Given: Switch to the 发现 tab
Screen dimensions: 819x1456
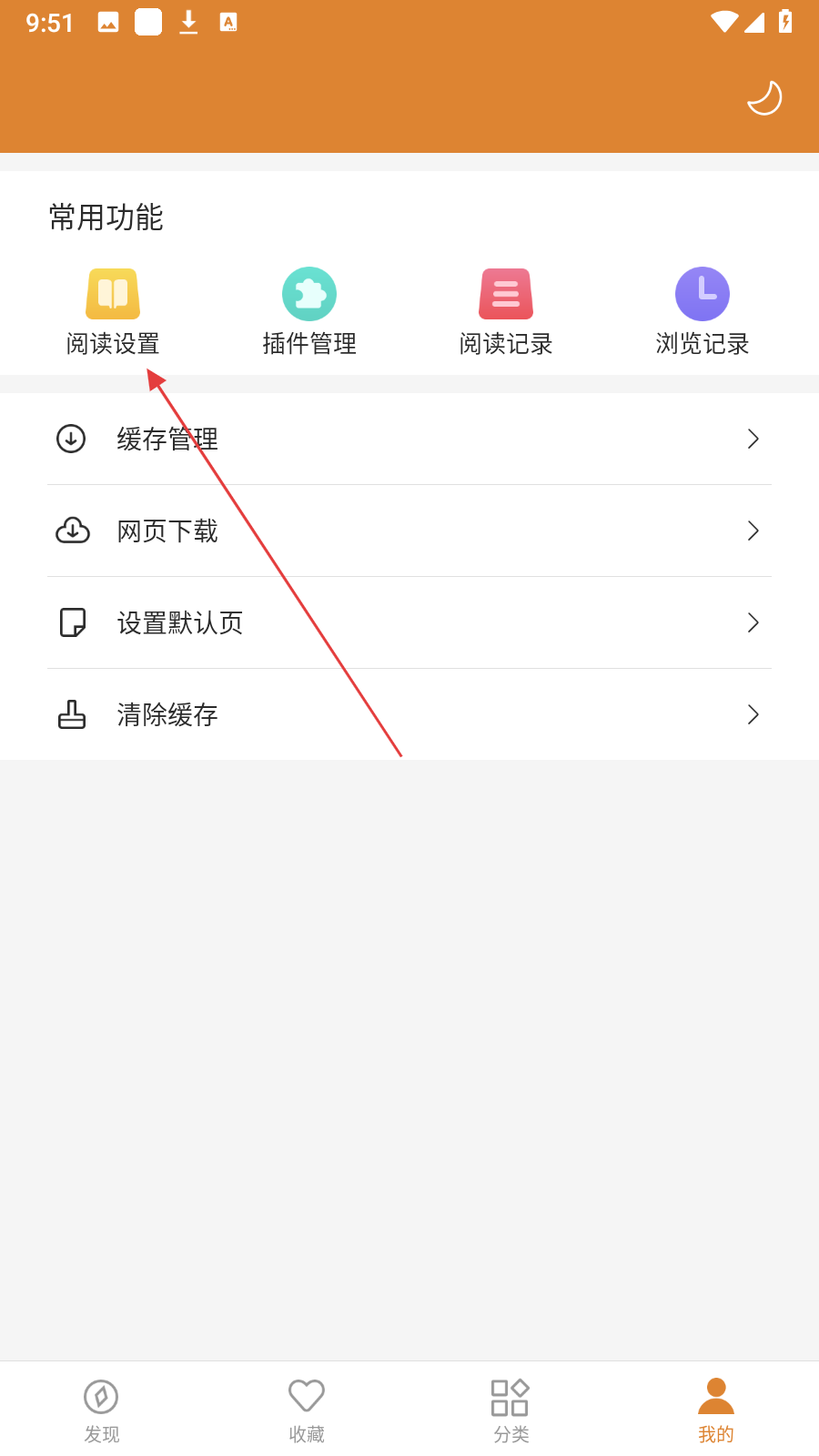Looking at the screenshot, I should point(102,1410).
